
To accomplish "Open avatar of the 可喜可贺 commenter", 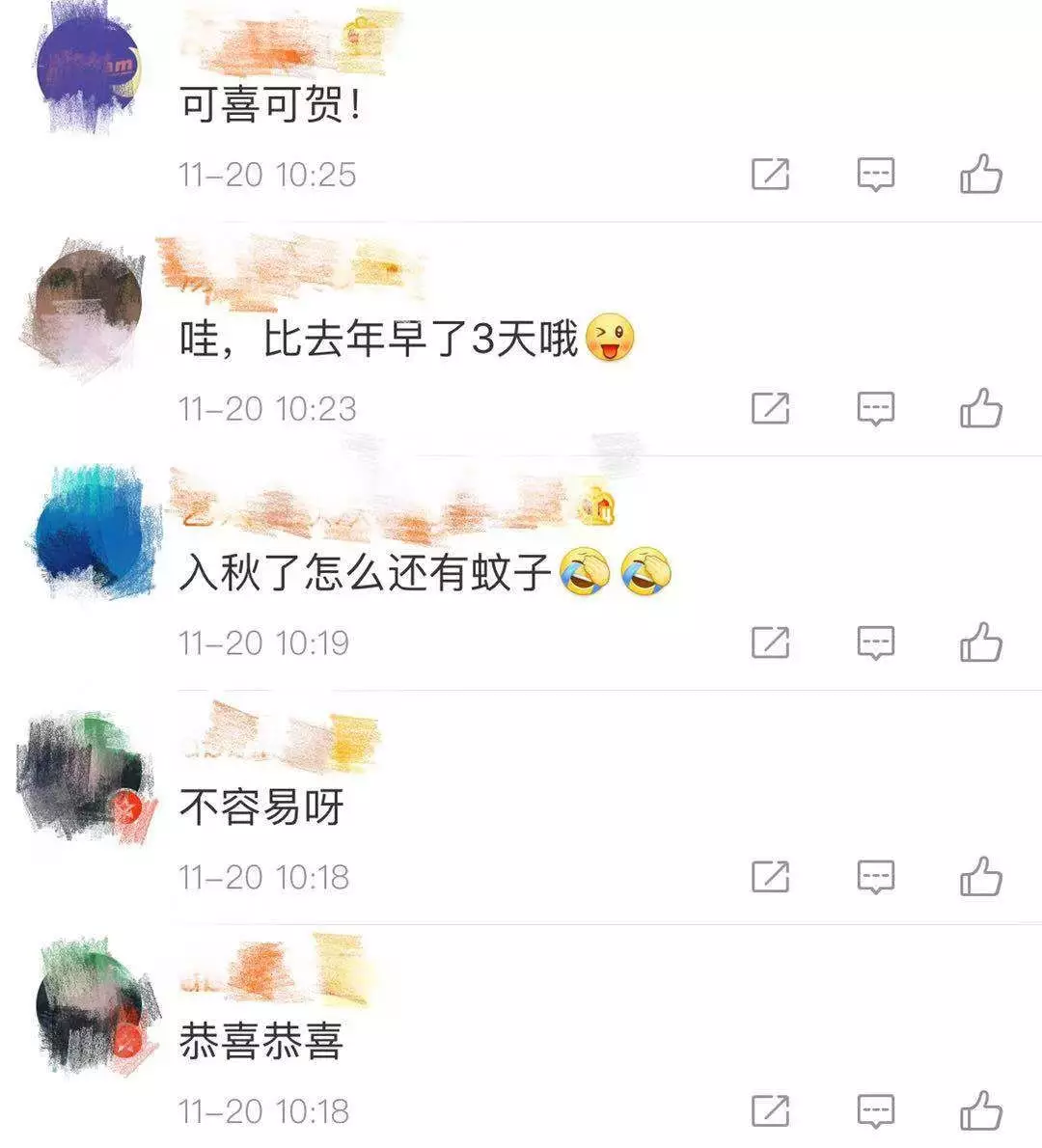I will tap(89, 72).
